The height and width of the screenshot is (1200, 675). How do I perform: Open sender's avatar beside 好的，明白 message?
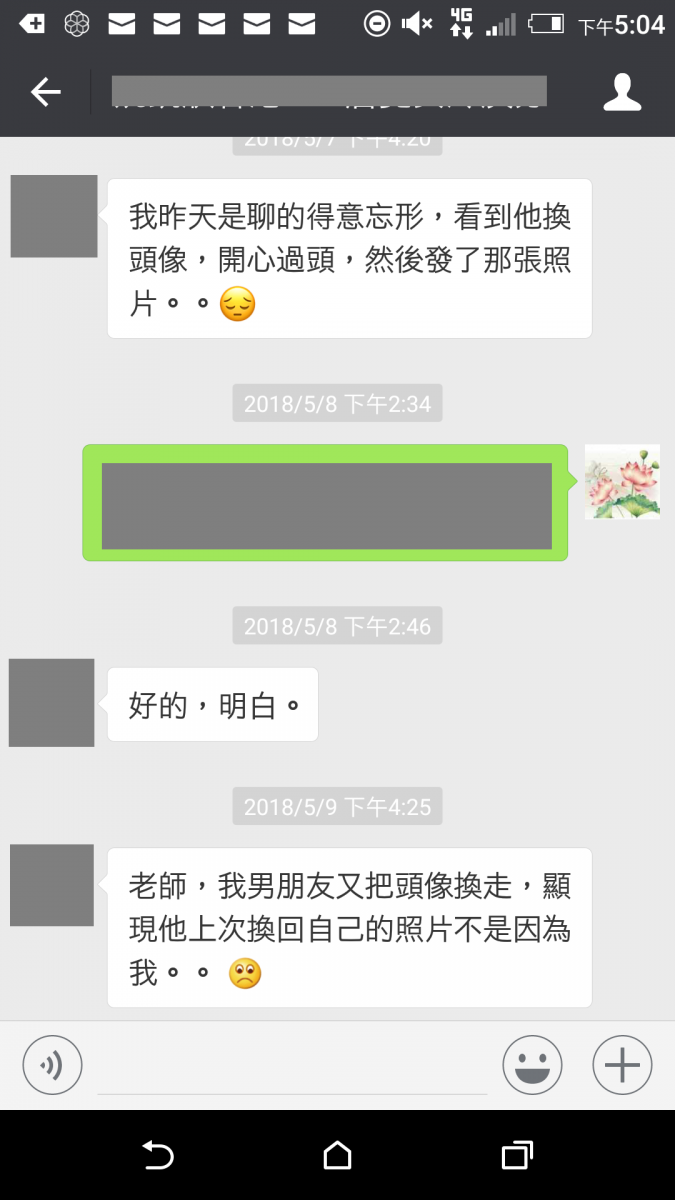click(52, 703)
